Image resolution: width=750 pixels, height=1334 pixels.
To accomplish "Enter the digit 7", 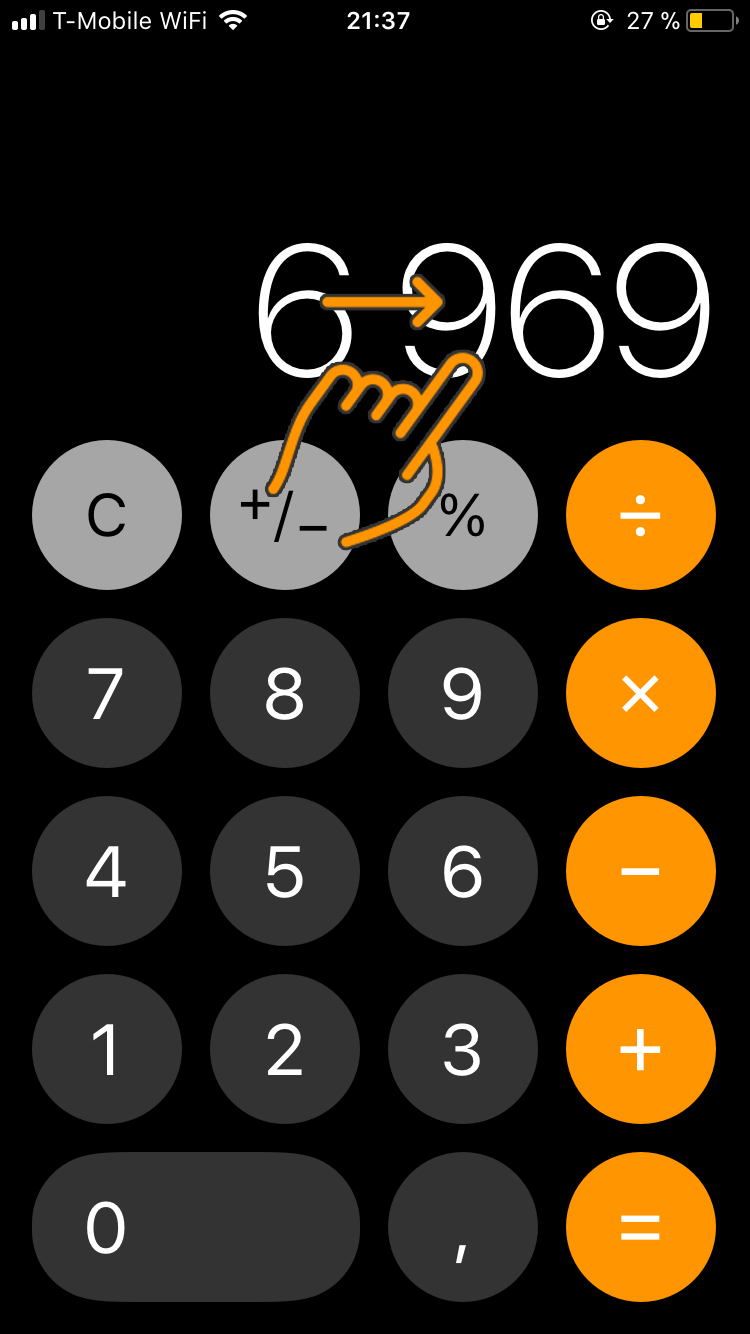I will coord(107,693).
